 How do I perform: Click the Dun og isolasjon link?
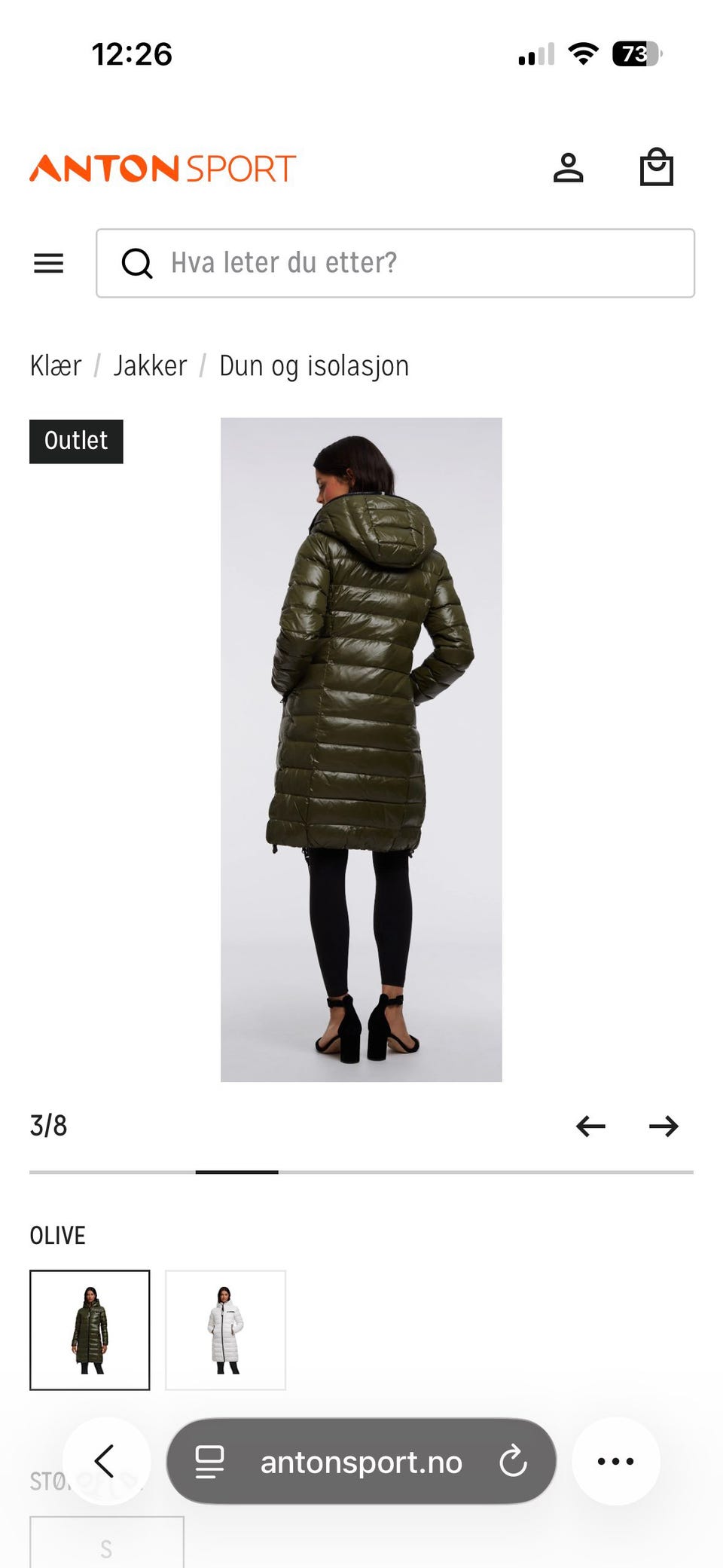point(313,365)
